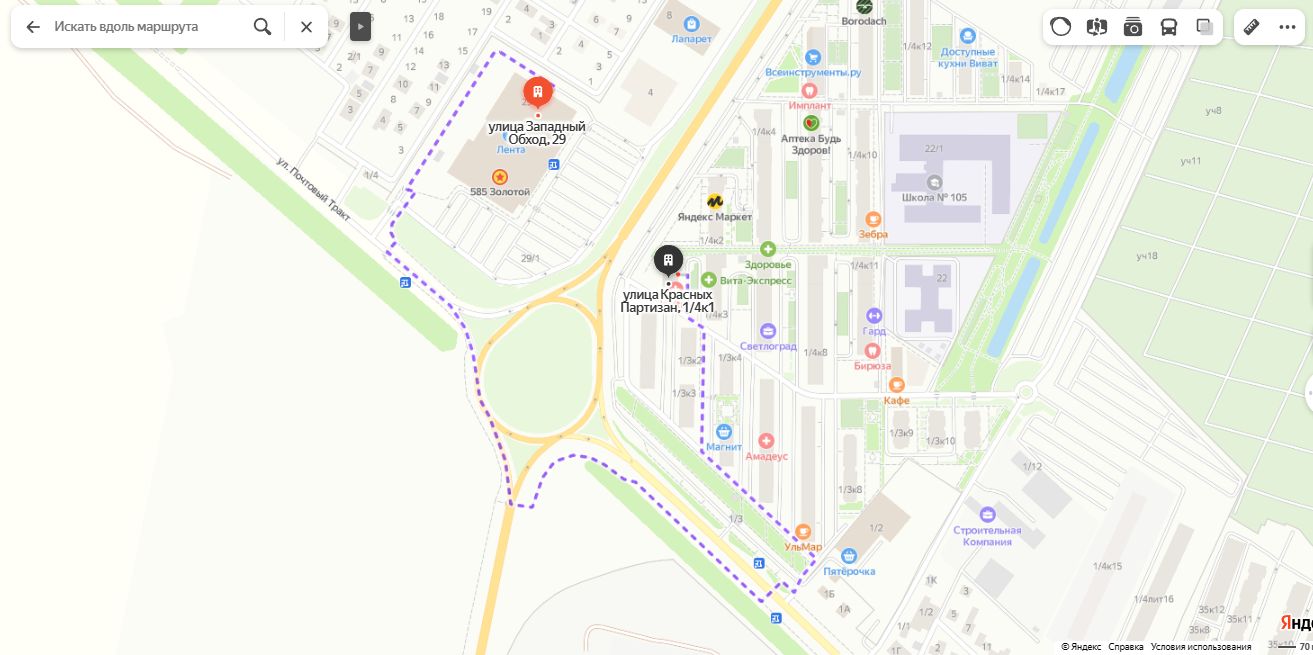Toggle the traffic layer
Image resolution: width=1313 pixels, height=655 pixels.
1061,27
